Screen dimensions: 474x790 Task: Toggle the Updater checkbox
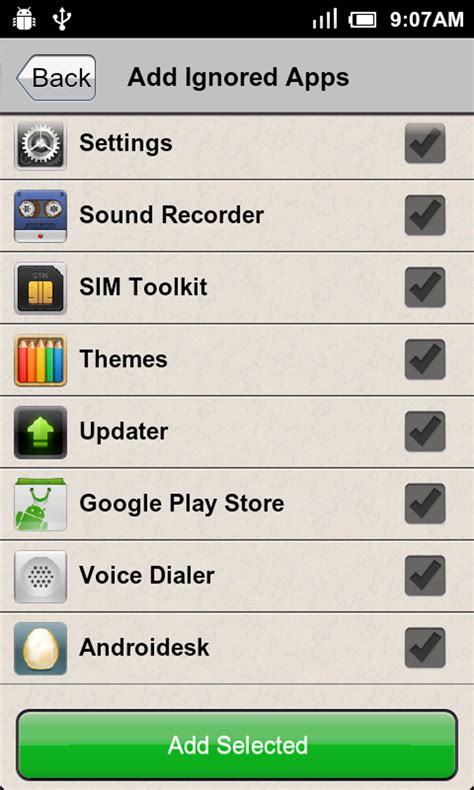click(425, 431)
